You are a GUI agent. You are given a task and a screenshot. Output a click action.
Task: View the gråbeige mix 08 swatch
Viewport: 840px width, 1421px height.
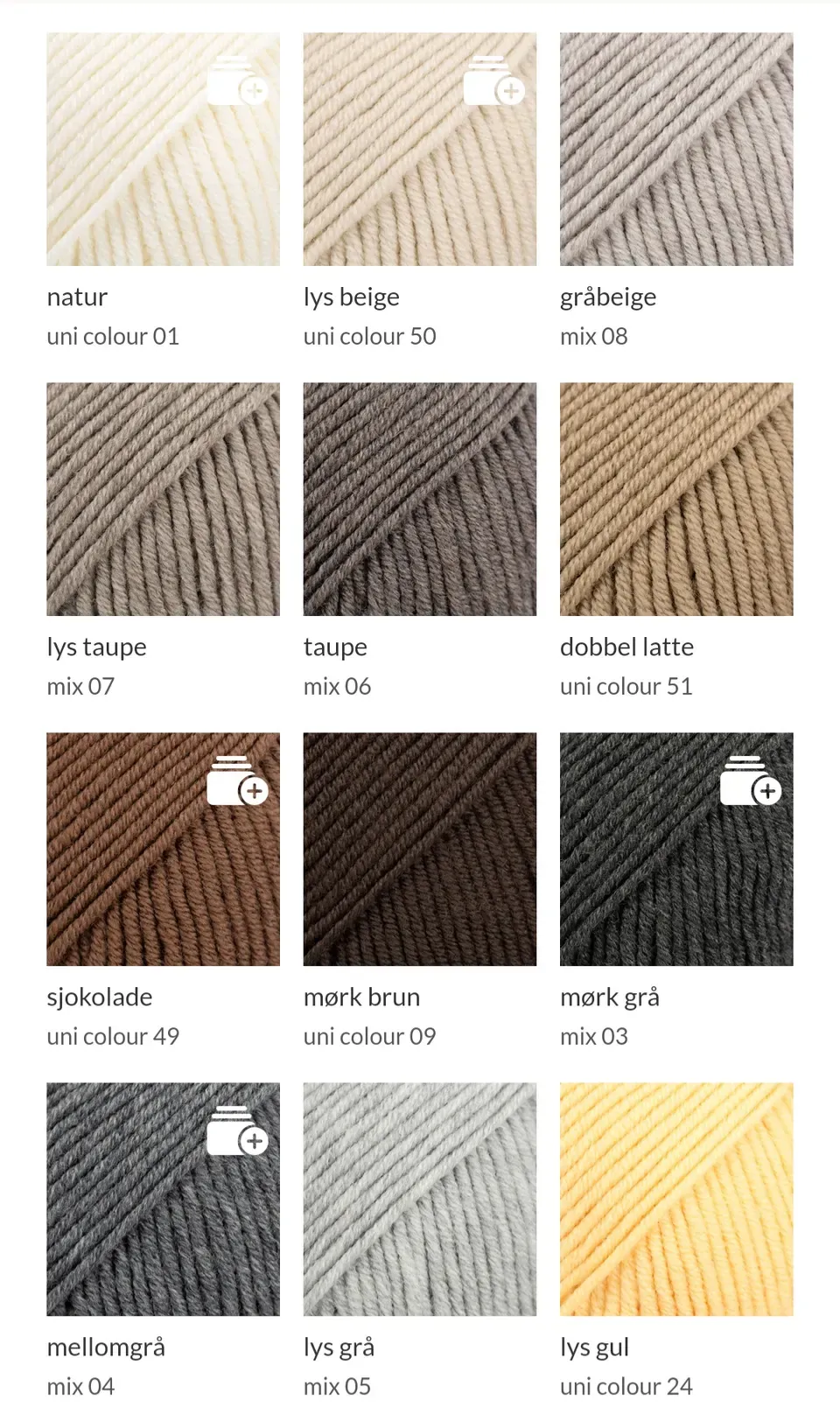tap(676, 150)
